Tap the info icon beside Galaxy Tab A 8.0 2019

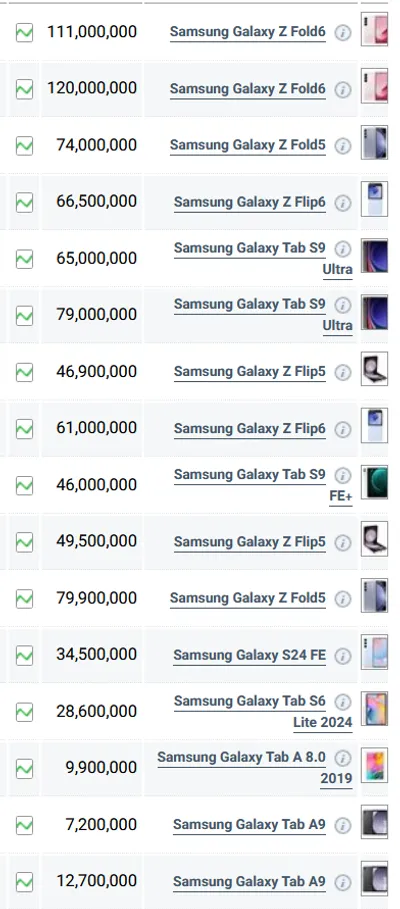[343, 758]
